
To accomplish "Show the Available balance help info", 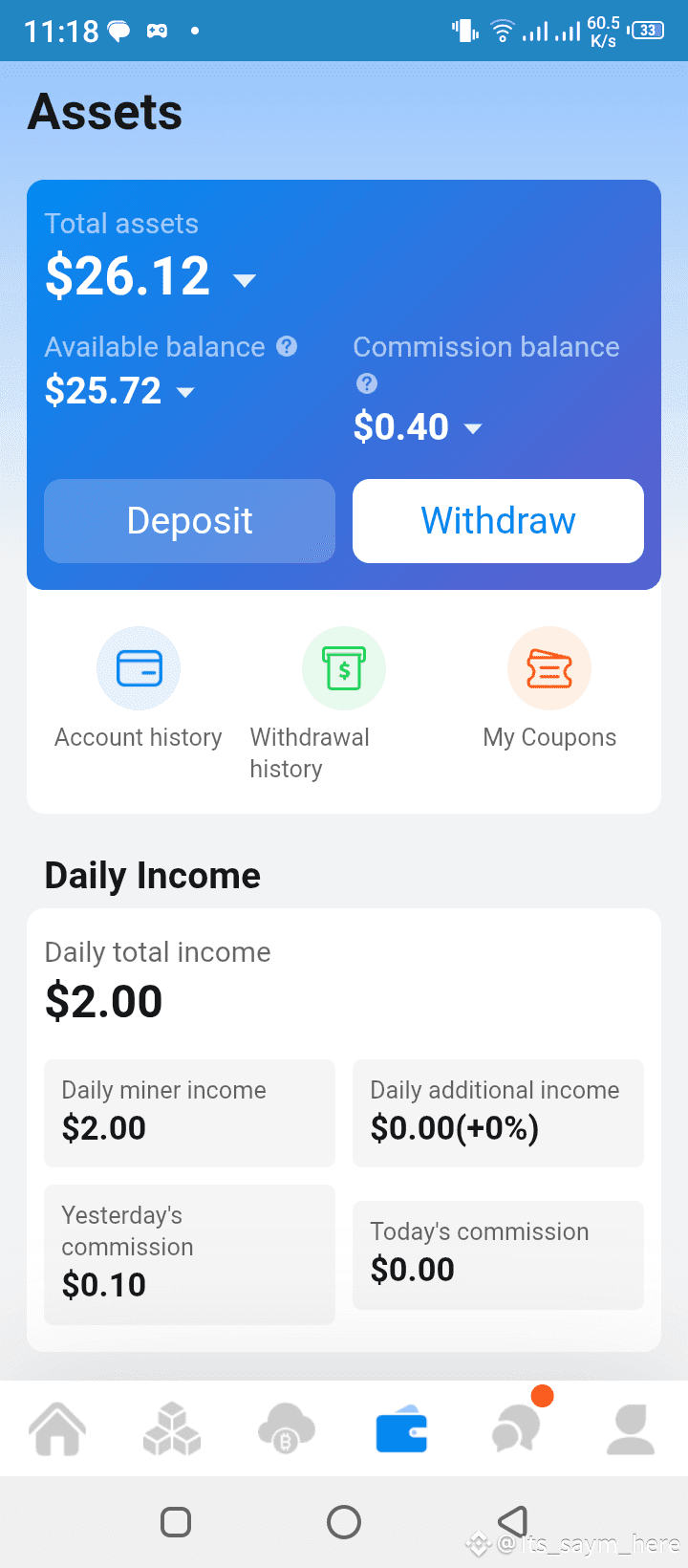I will (x=287, y=346).
